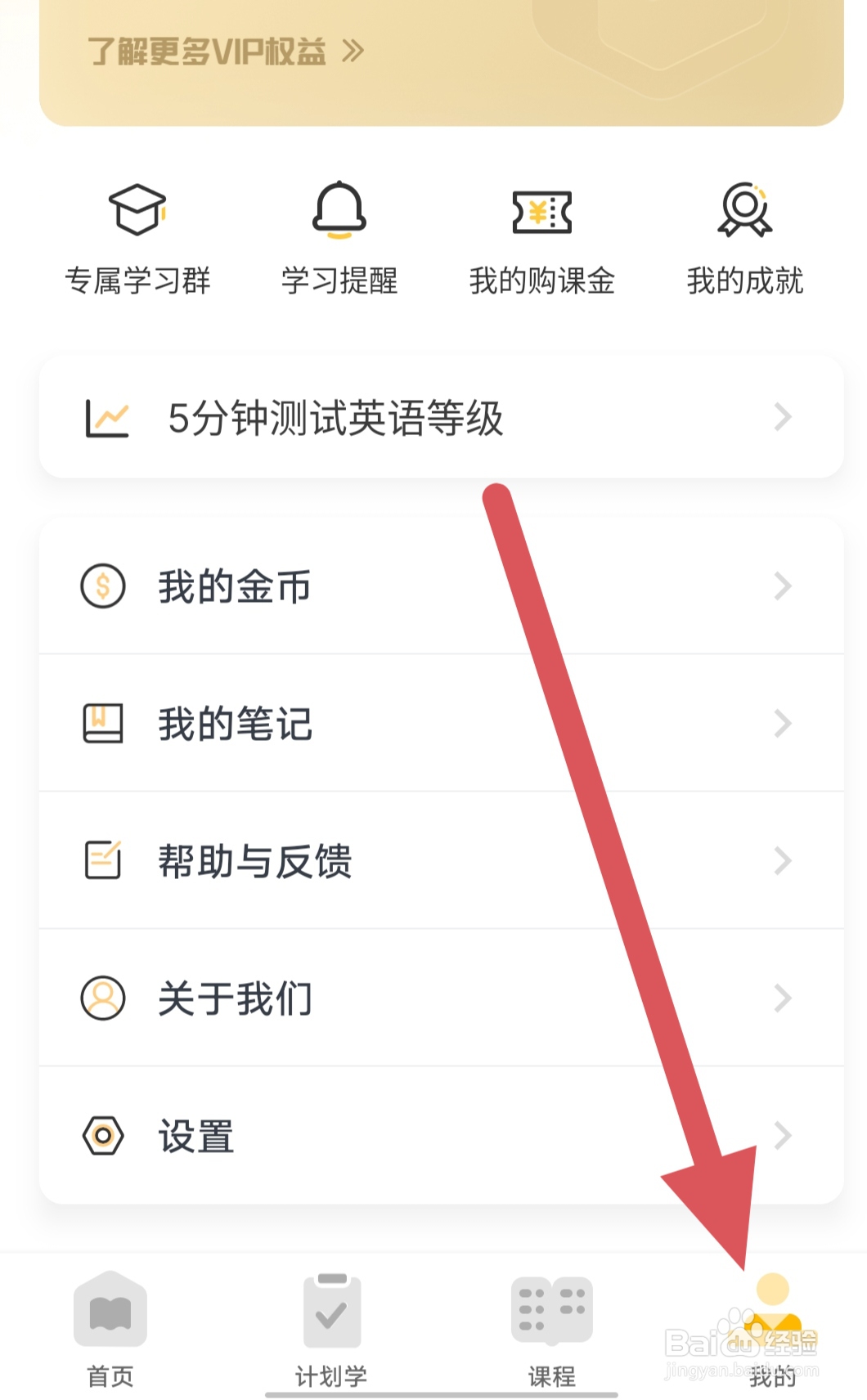Open 我的购课金 ticket icon
Image resolution: width=867 pixels, height=1400 pixels.
(x=541, y=211)
